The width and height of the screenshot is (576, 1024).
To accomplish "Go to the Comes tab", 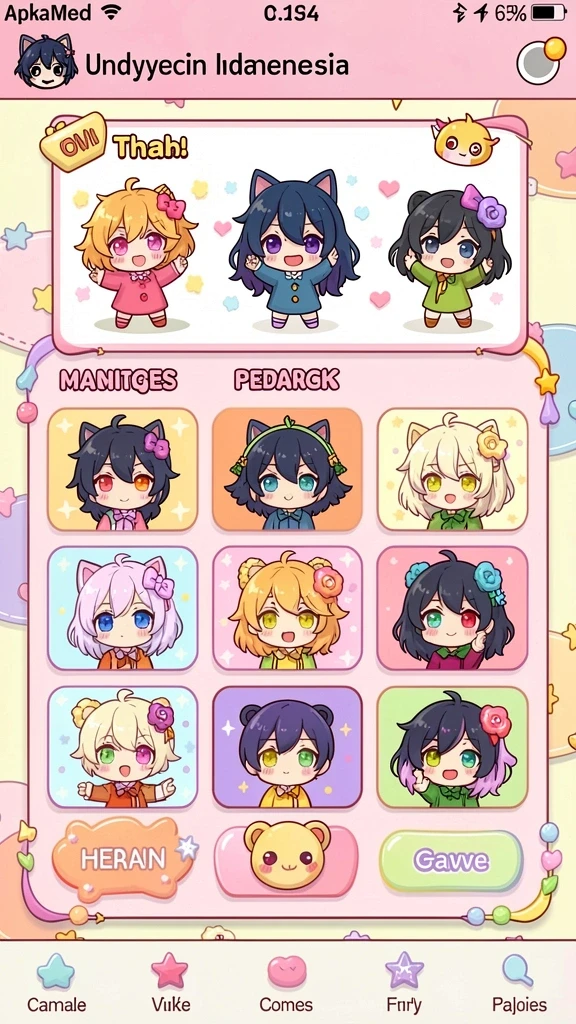I will (286, 983).
